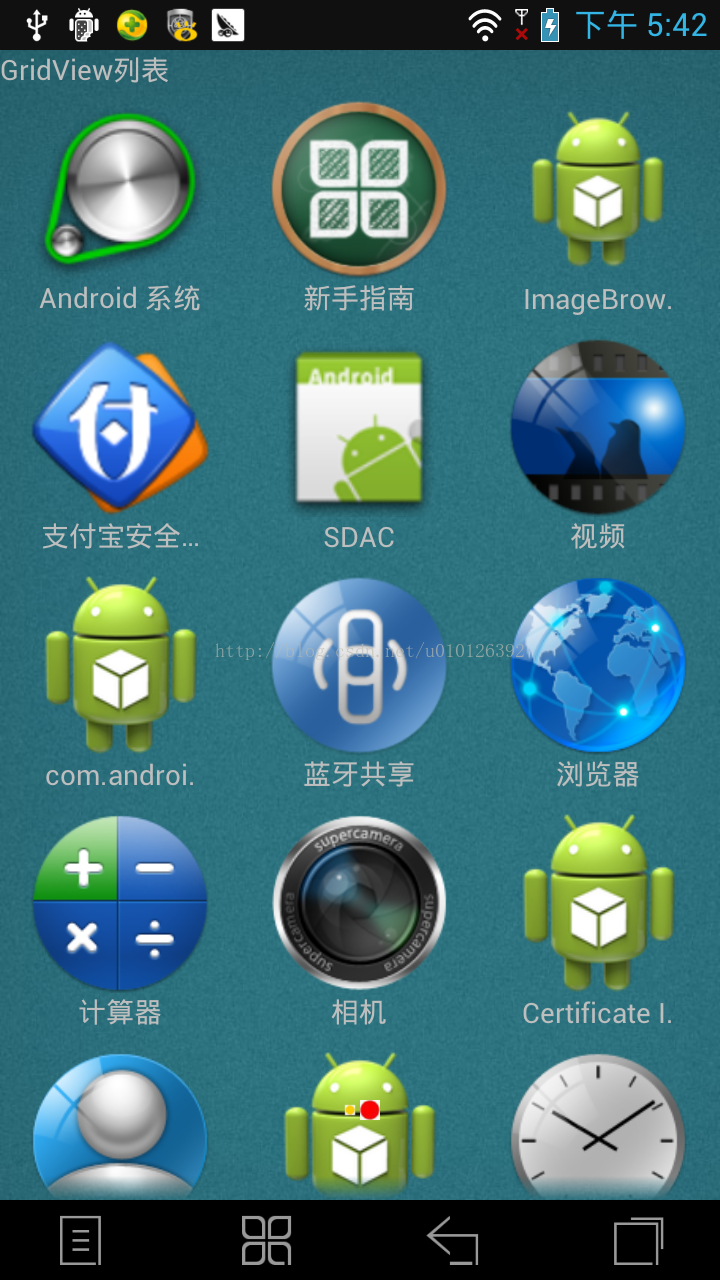The height and width of the screenshot is (1280, 720).
Task: Open the ImageBrow. app icon
Action: pos(597,188)
